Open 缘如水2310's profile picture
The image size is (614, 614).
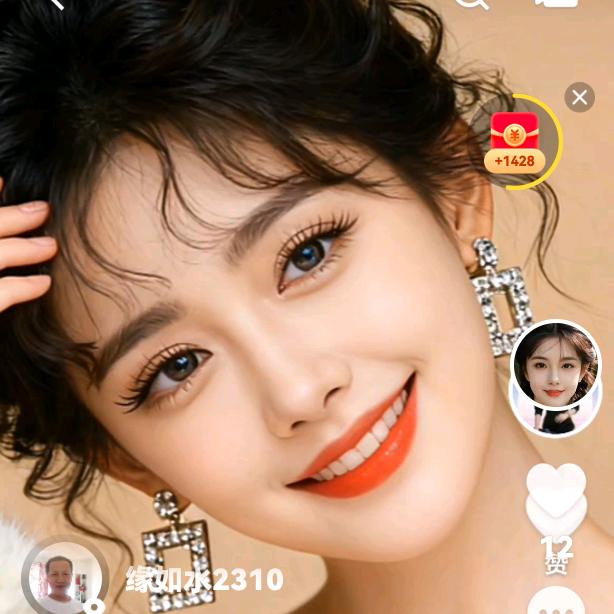click(64, 580)
